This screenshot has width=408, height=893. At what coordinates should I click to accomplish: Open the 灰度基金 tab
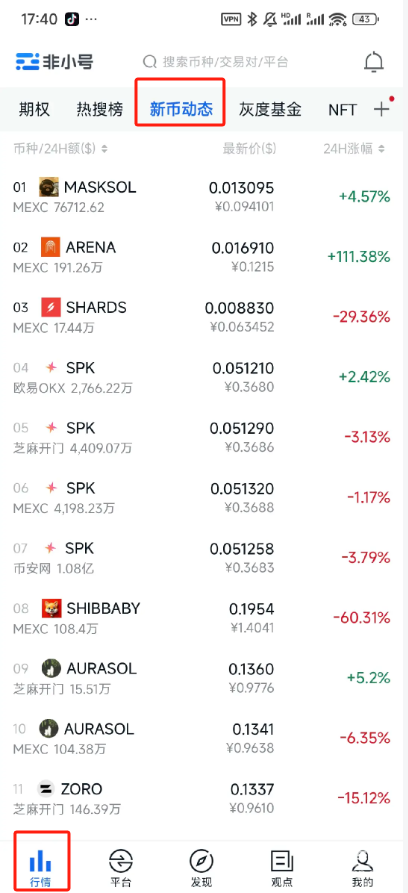click(x=270, y=109)
